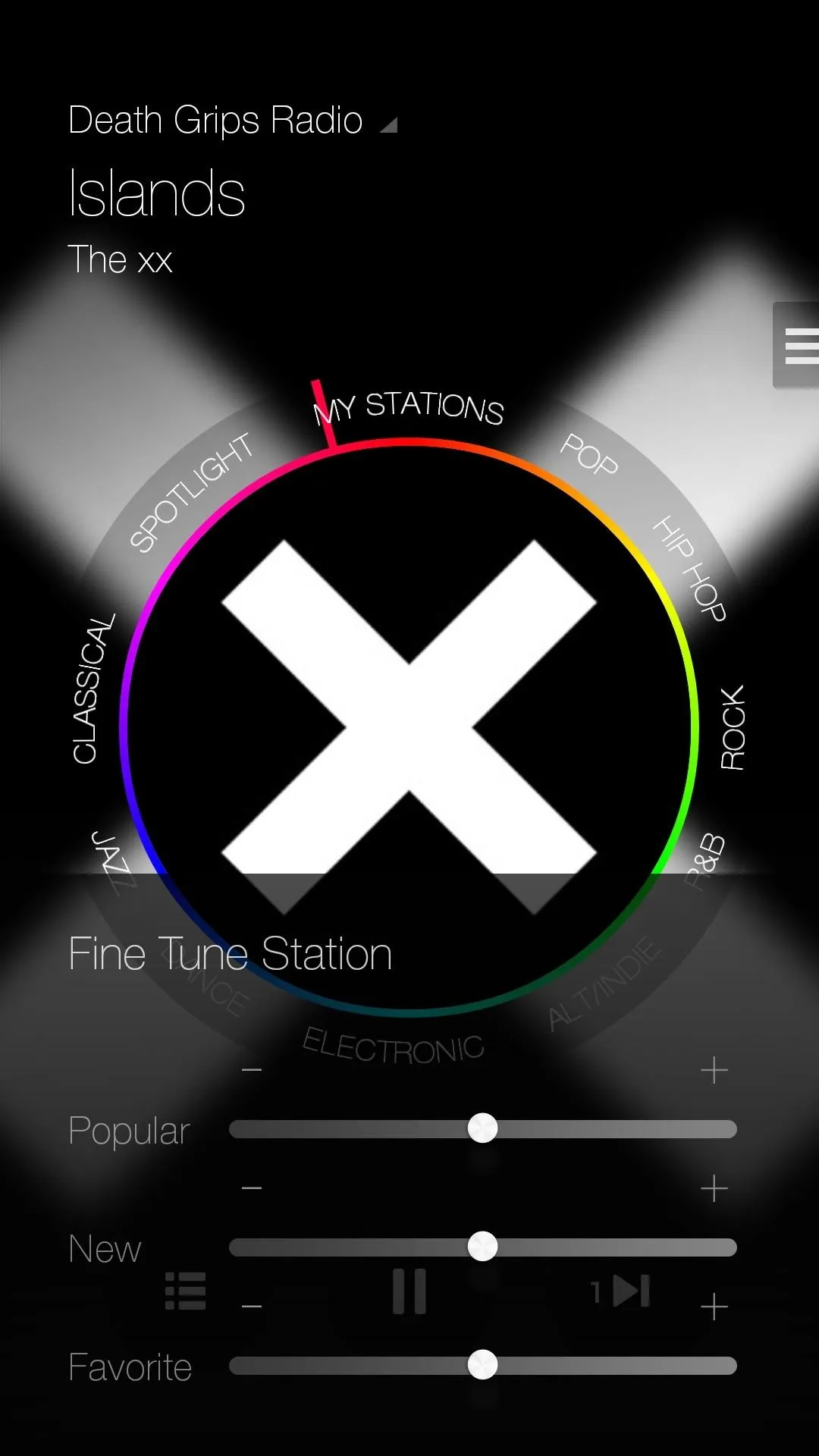The width and height of the screenshot is (819, 1456).
Task: Select the Pop genre on the dial
Action: click(x=589, y=455)
